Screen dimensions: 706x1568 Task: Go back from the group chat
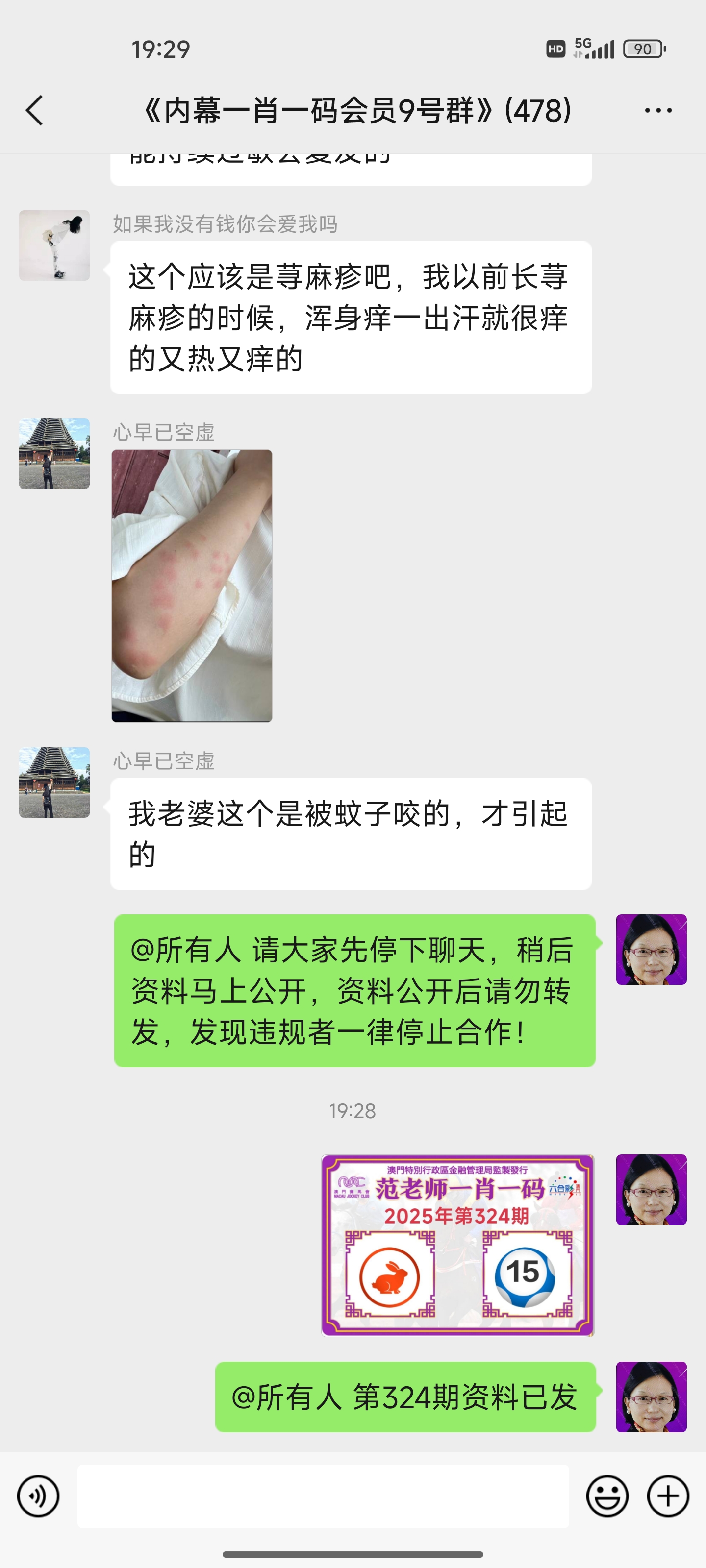tap(35, 110)
